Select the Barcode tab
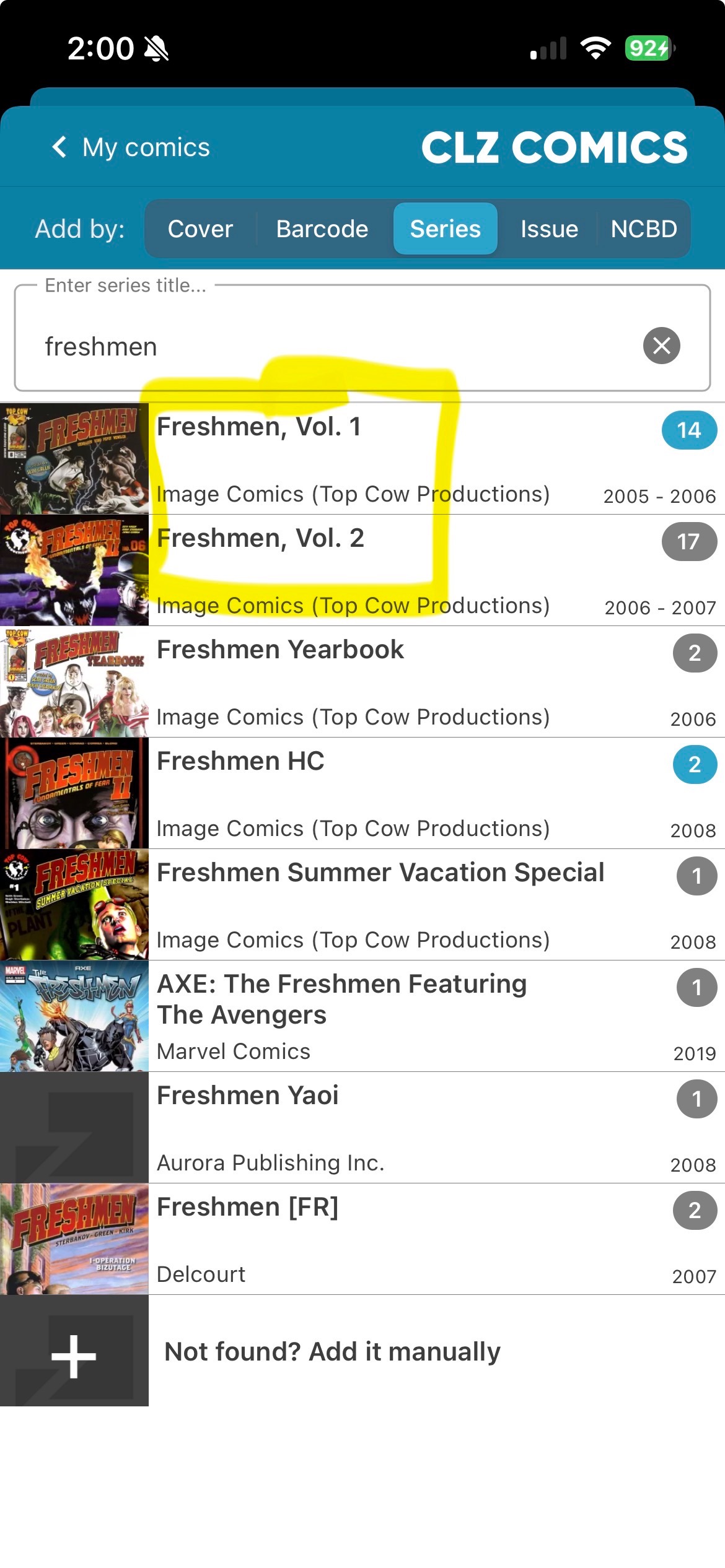This screenshot has width=725, height=1568. point(322,229)
